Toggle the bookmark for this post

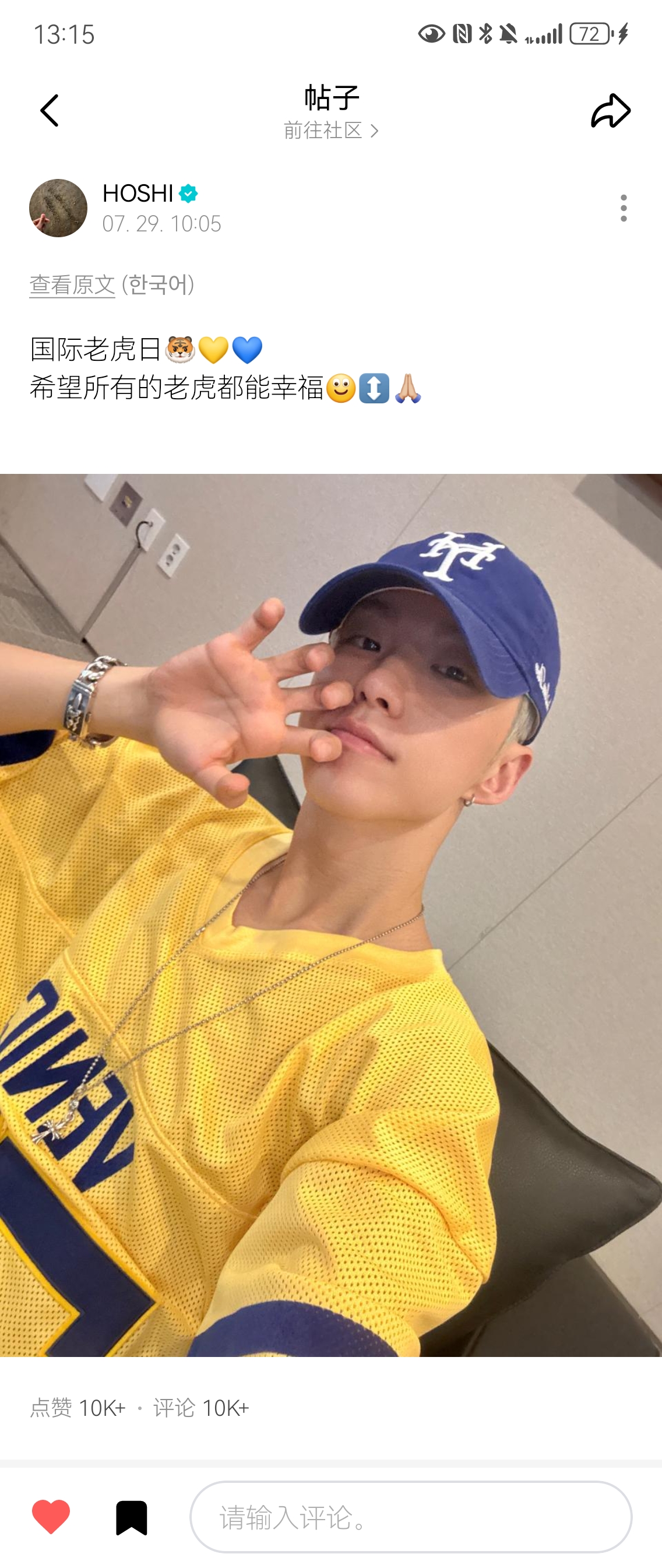tap(132, 1517)
